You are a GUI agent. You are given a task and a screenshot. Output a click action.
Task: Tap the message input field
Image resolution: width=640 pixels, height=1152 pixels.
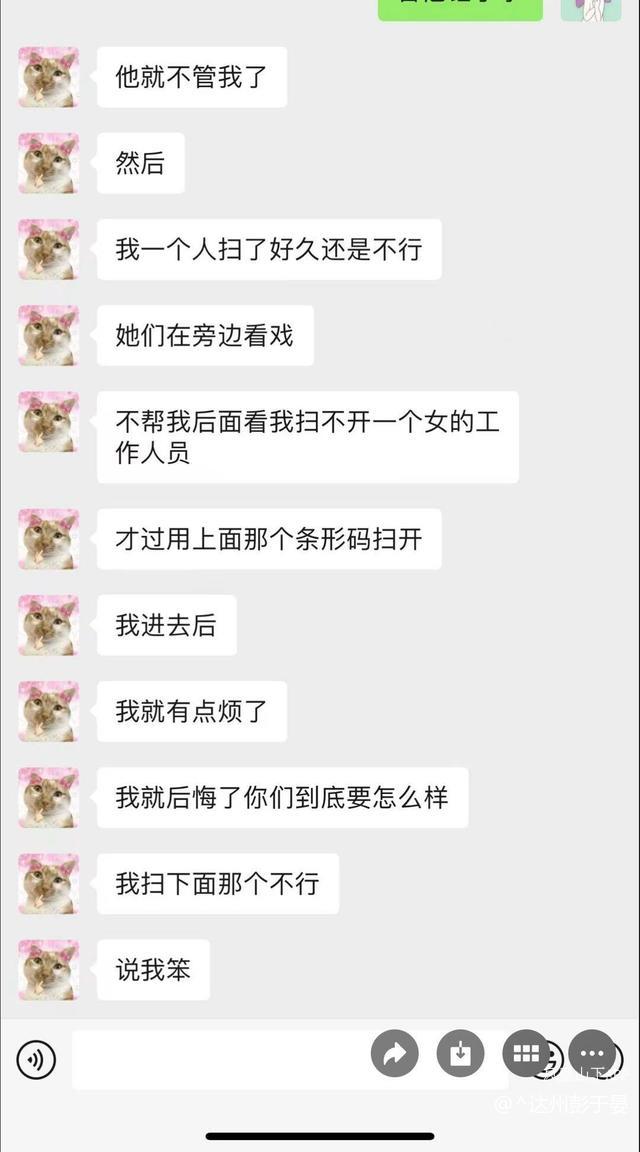(220, 1060)
